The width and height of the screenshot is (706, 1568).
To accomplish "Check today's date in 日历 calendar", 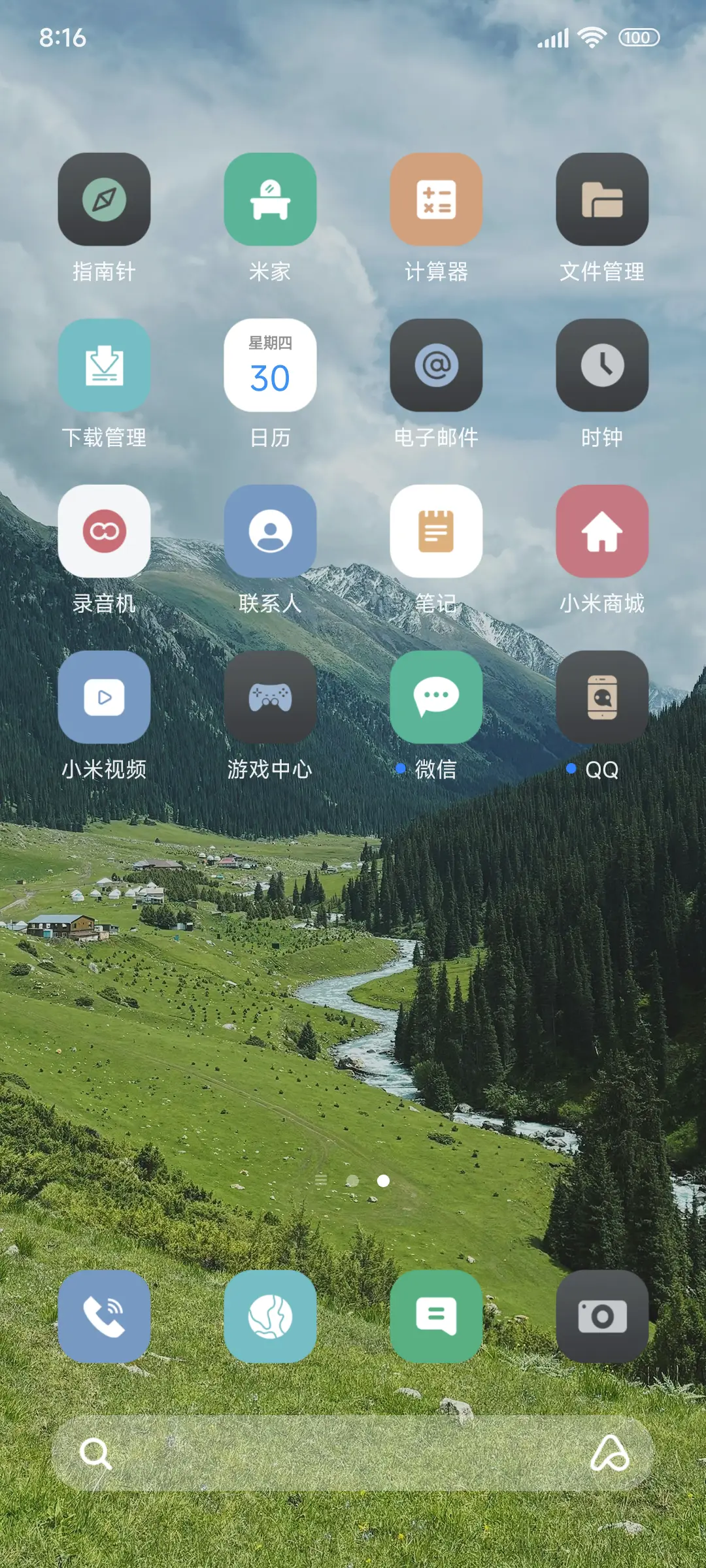I will tap(271, 365).
